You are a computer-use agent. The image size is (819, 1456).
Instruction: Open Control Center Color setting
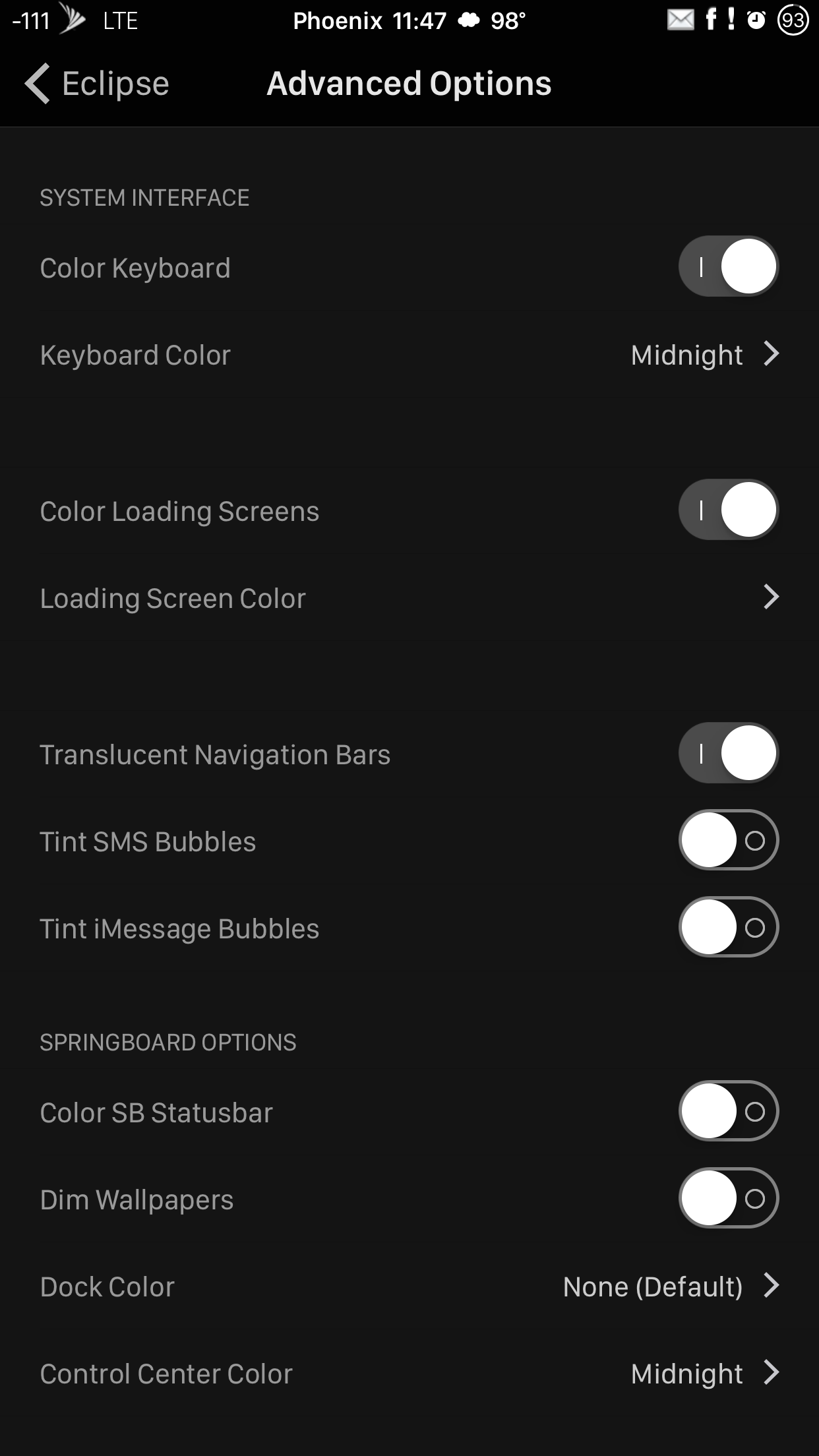coord(409,1374)
